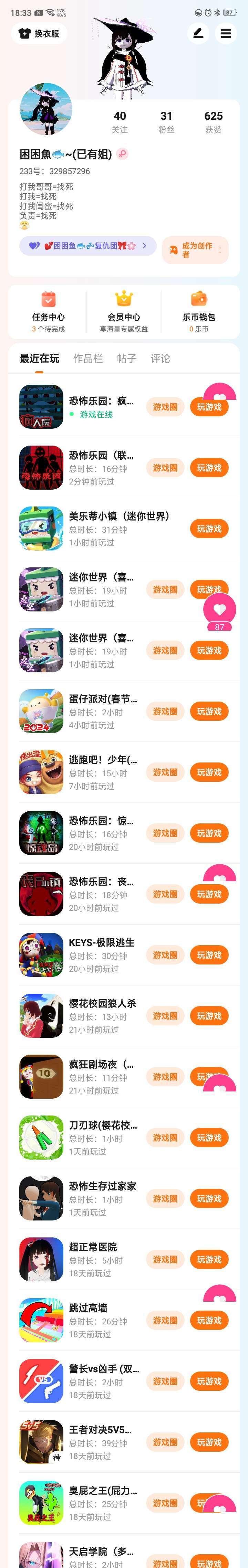Open 任务中心 task center
The height and width of the screenshot is (1568, 248).
[x=48, y=312]
